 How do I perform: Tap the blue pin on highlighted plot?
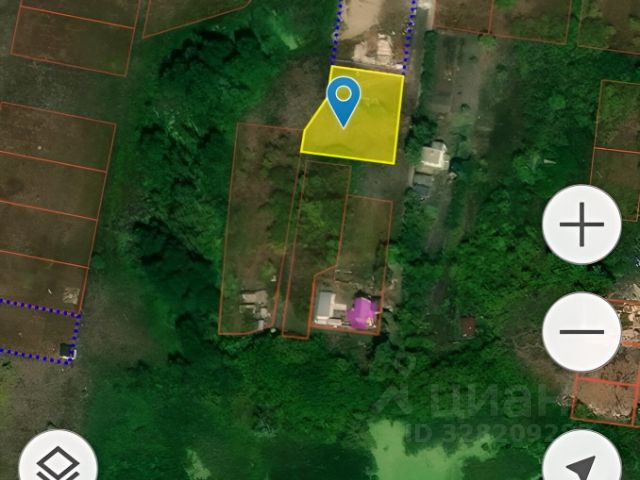[344, 100]
